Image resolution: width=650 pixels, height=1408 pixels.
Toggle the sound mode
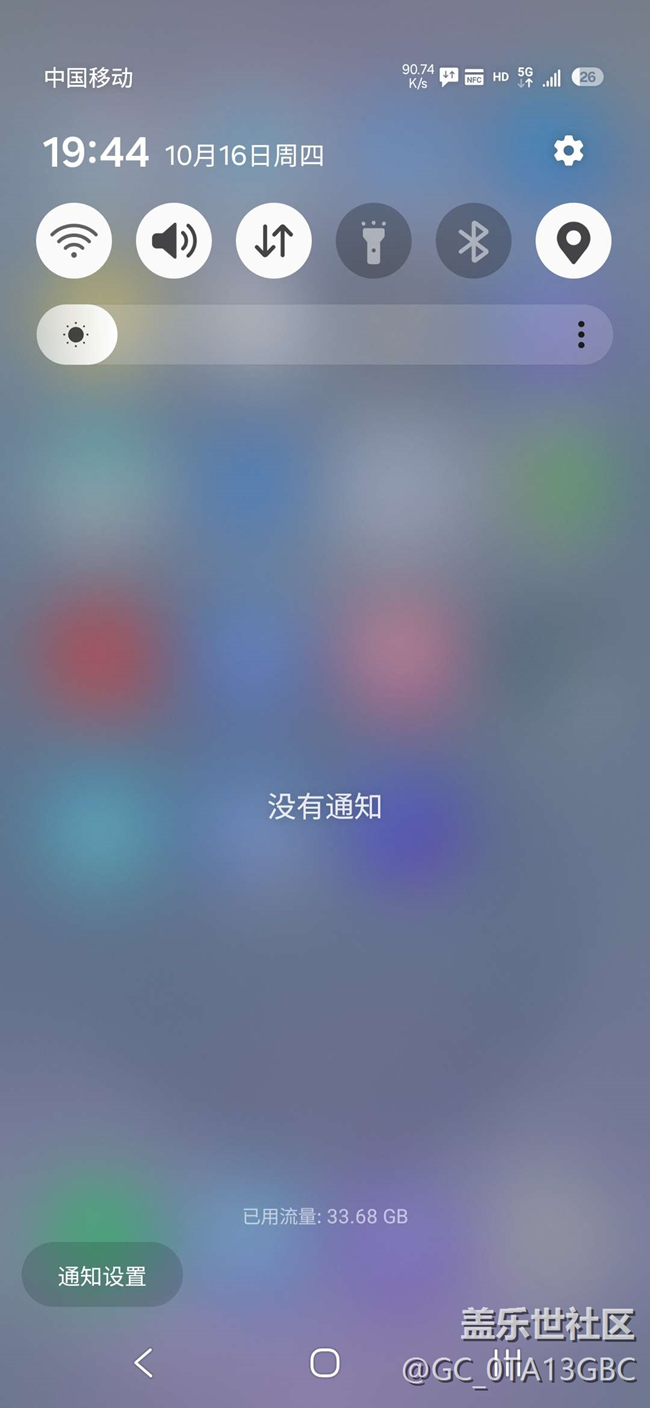pyautogui.click(x=174, y=241)
